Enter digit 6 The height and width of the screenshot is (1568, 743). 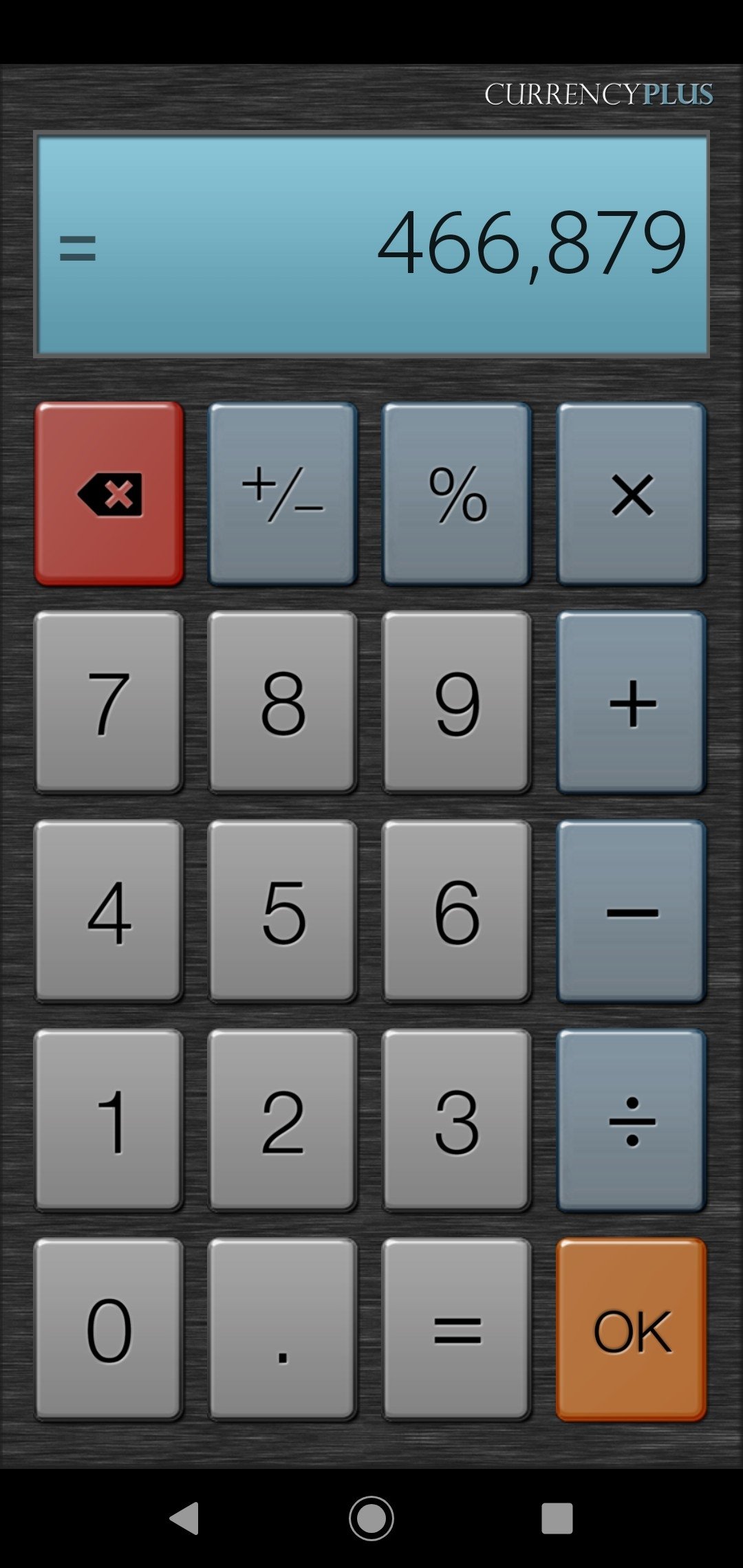457,912
